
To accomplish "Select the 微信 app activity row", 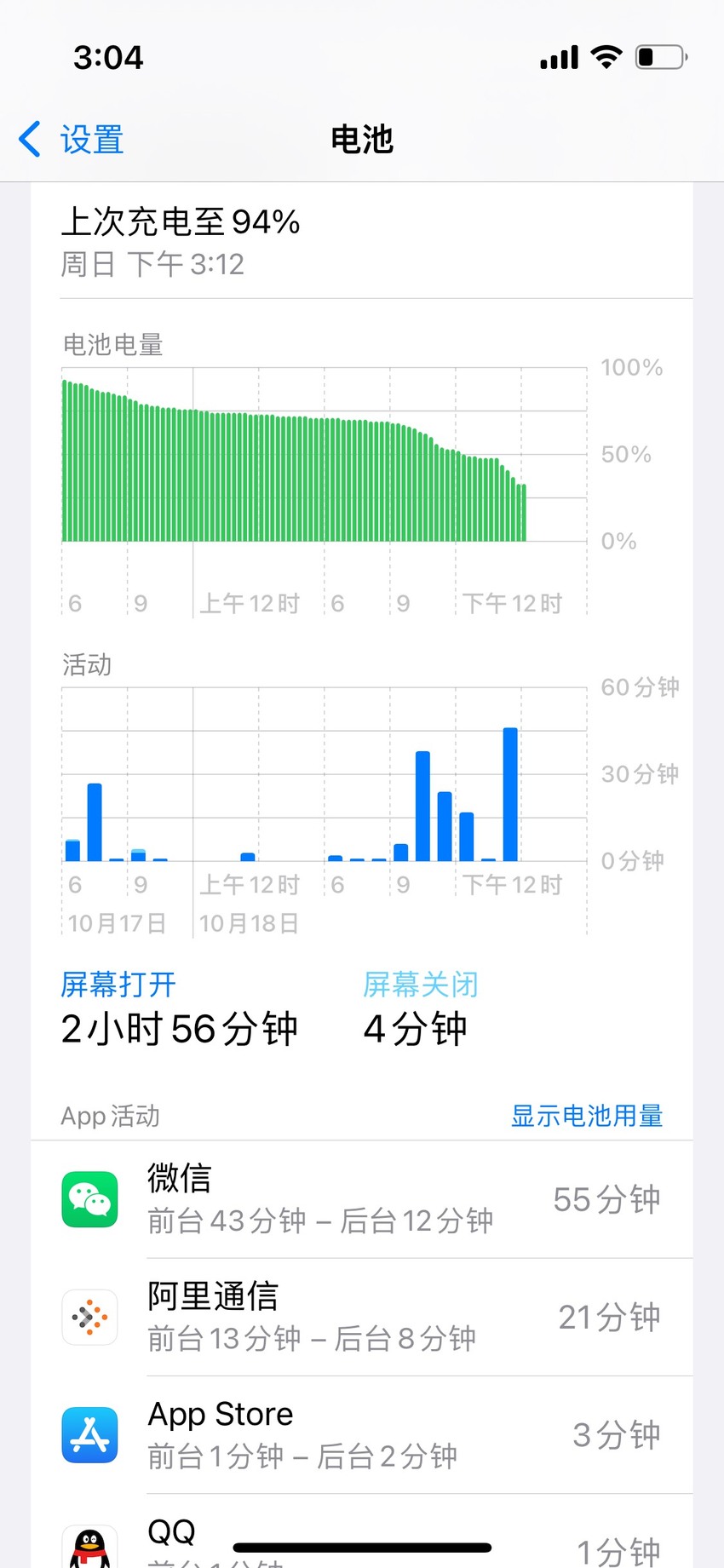I will tap(362, 1199).
